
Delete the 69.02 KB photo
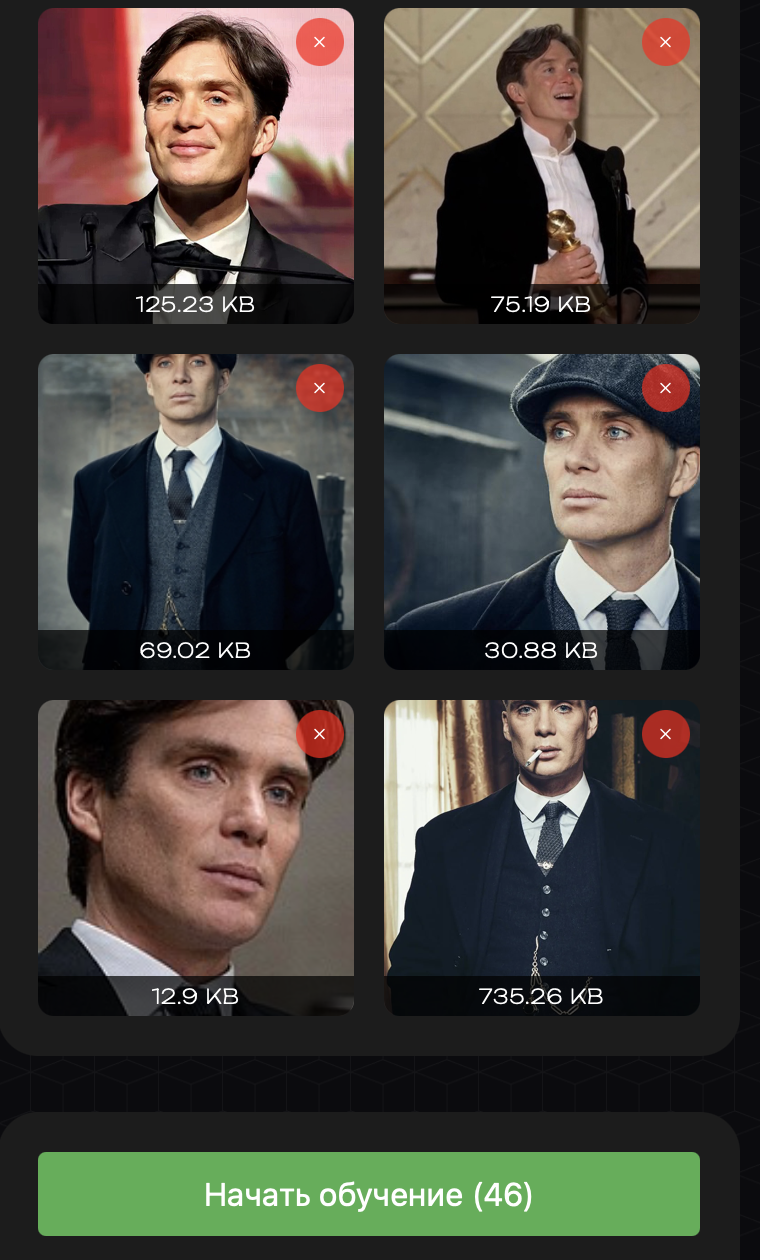tap(320, 388)
